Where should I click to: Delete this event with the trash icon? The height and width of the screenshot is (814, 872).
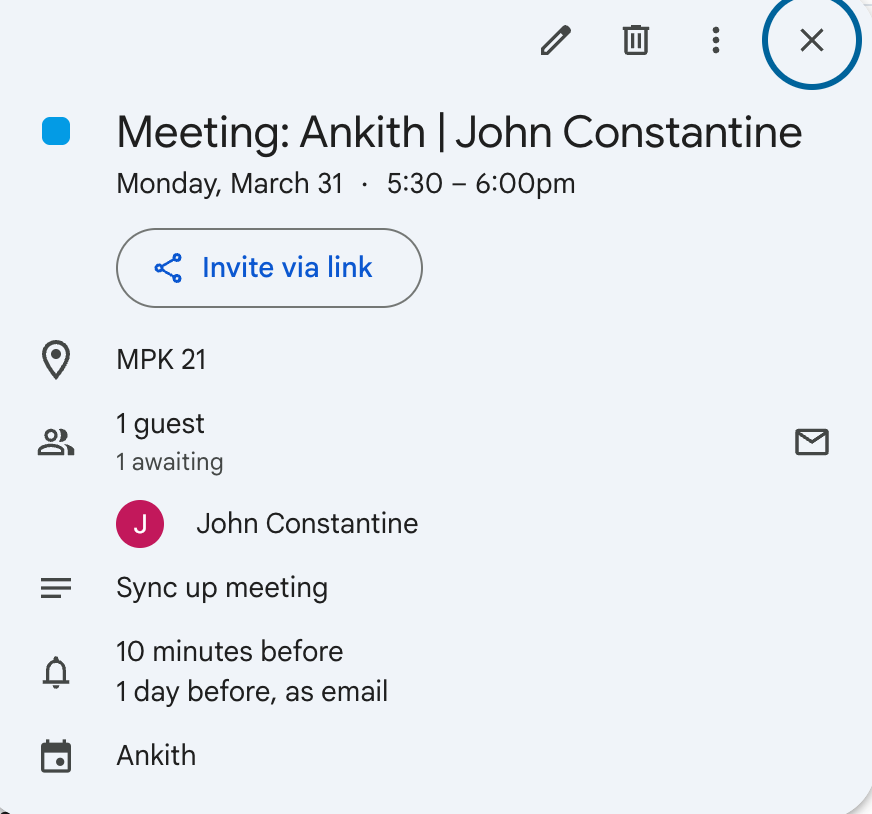click(x=636, y=41)
